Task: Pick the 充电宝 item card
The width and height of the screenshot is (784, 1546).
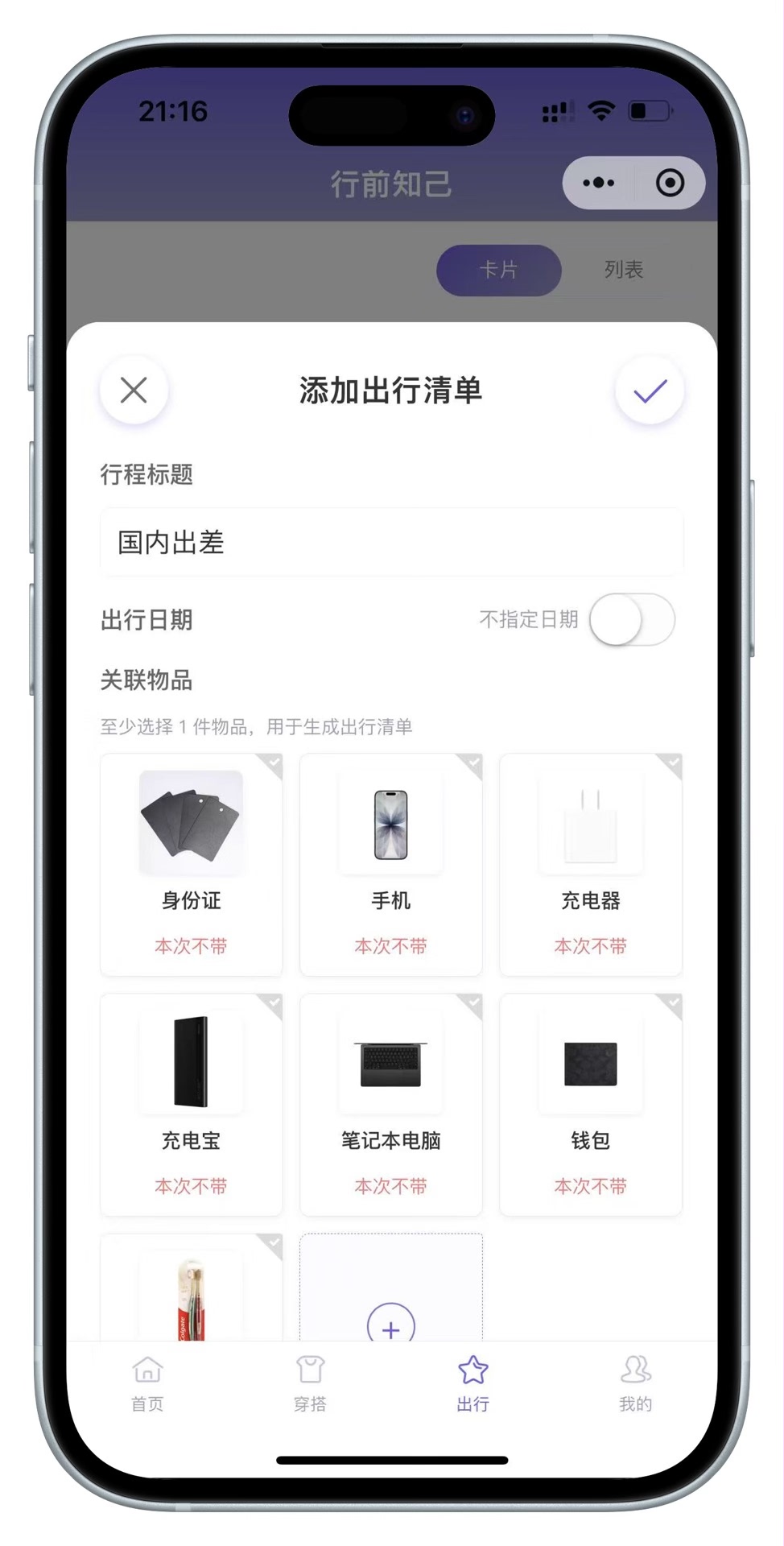Action: click(192, 1104)
